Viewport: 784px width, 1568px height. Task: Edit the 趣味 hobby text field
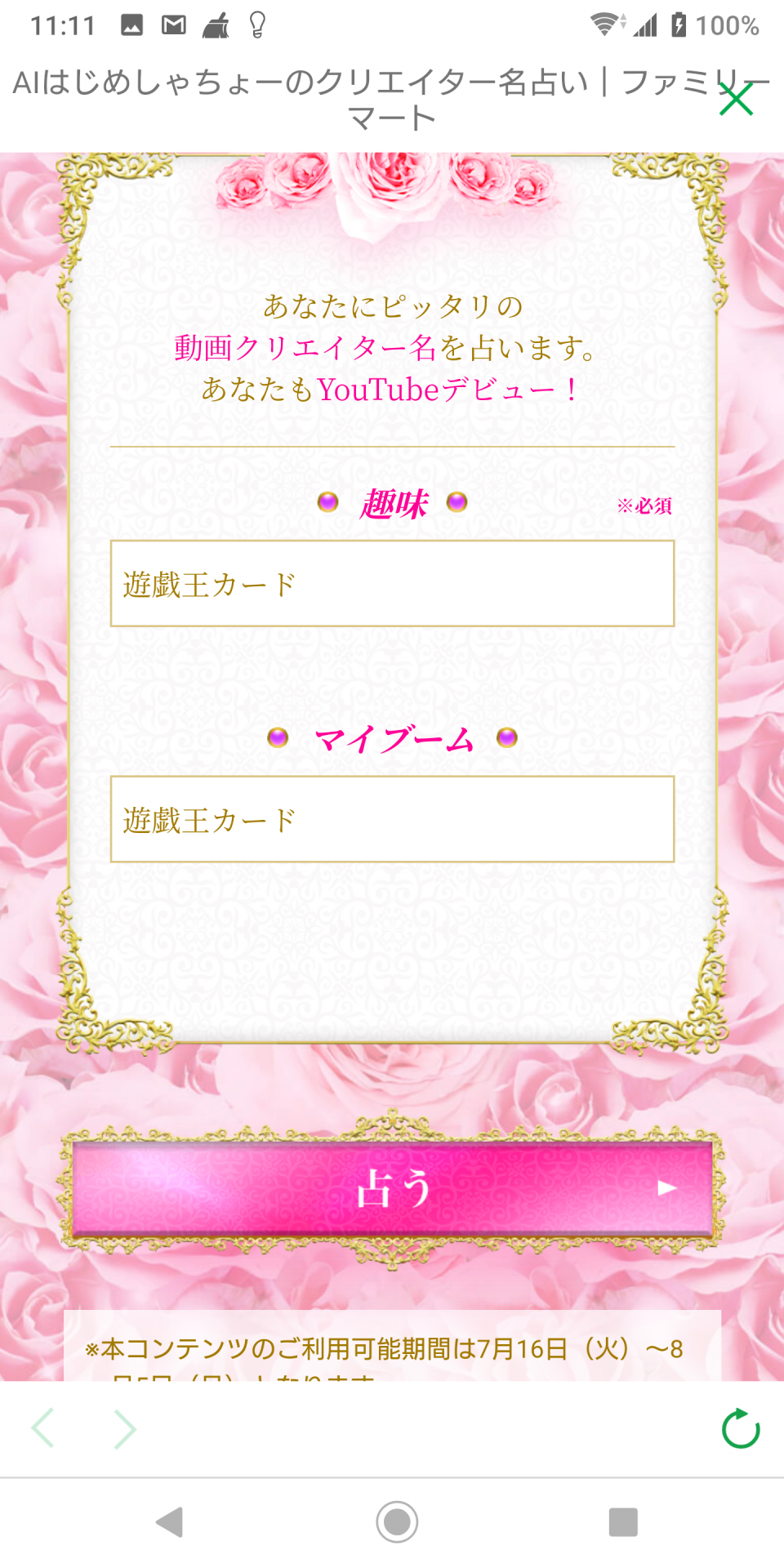click(392, 584)
